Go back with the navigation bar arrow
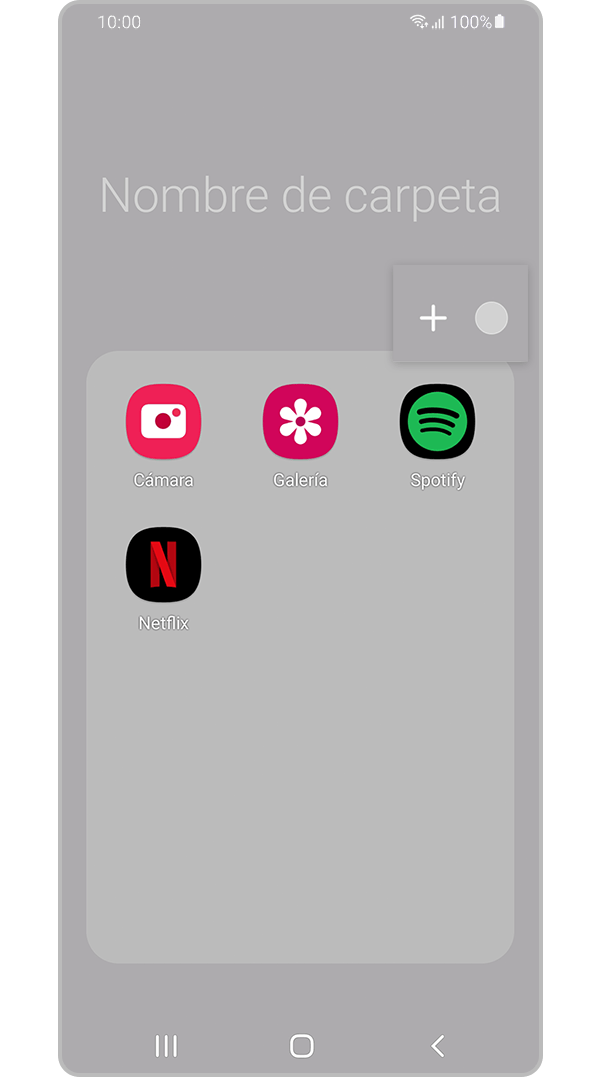This screenshot has width=600, height=1077. (437, 1046)
